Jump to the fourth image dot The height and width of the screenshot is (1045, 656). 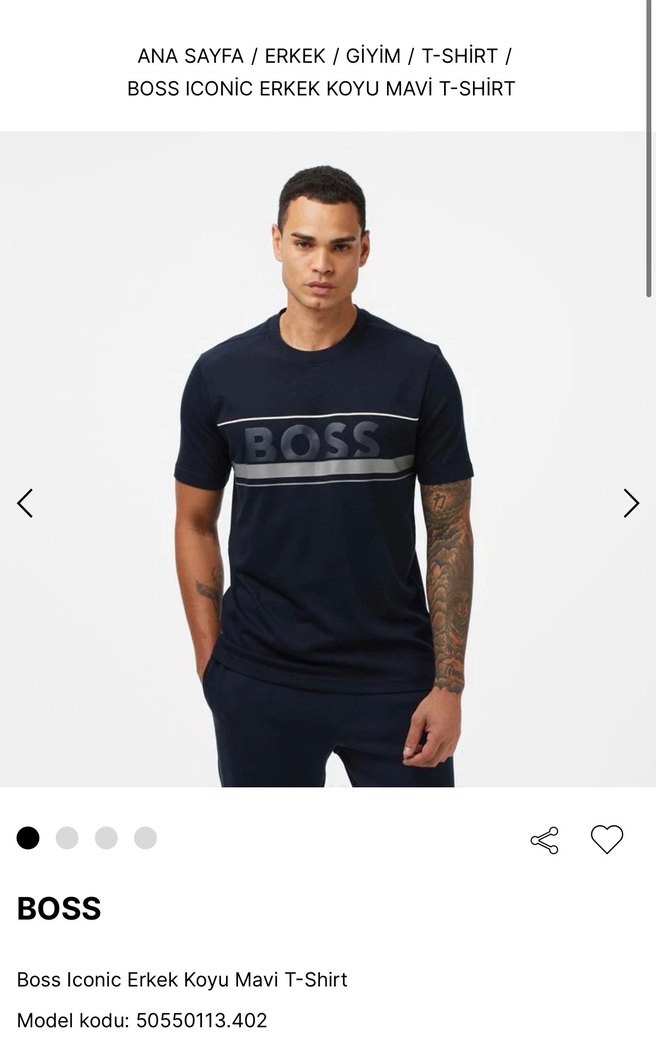[145, 838]
